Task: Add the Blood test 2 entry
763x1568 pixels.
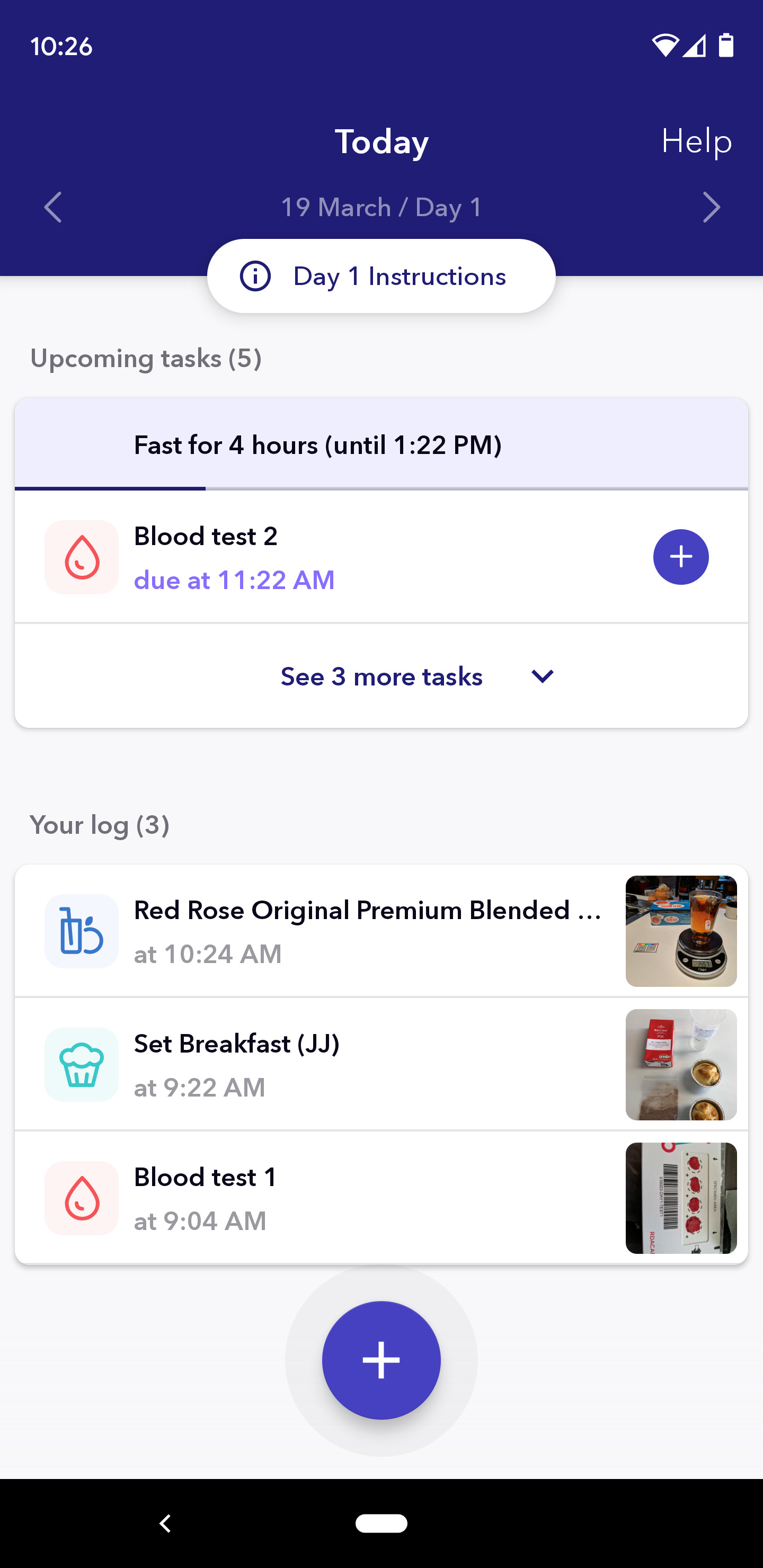Action: coord(680,557)
